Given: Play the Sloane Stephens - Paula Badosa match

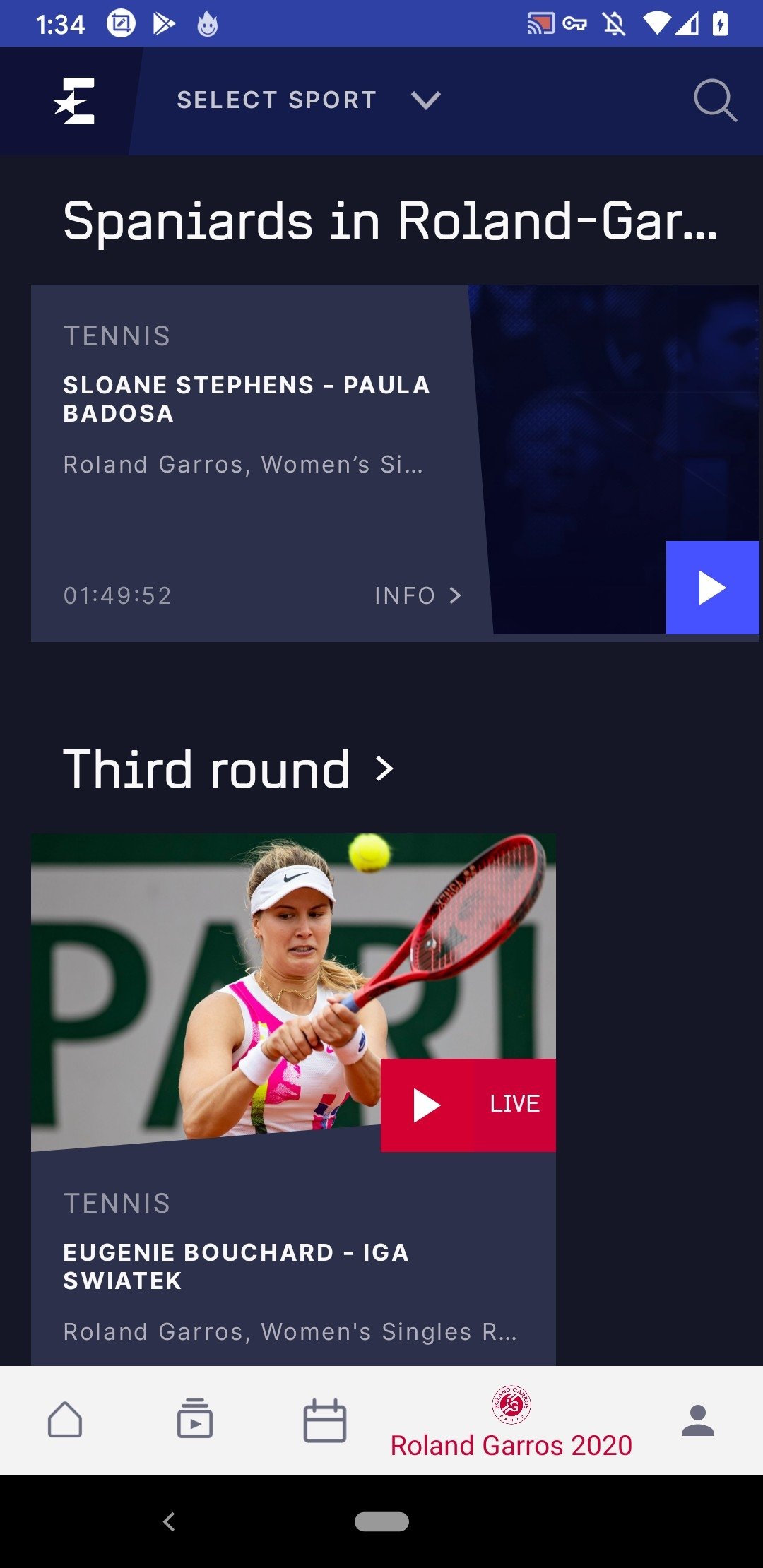Looking at the screenshot, I should 712,588.
